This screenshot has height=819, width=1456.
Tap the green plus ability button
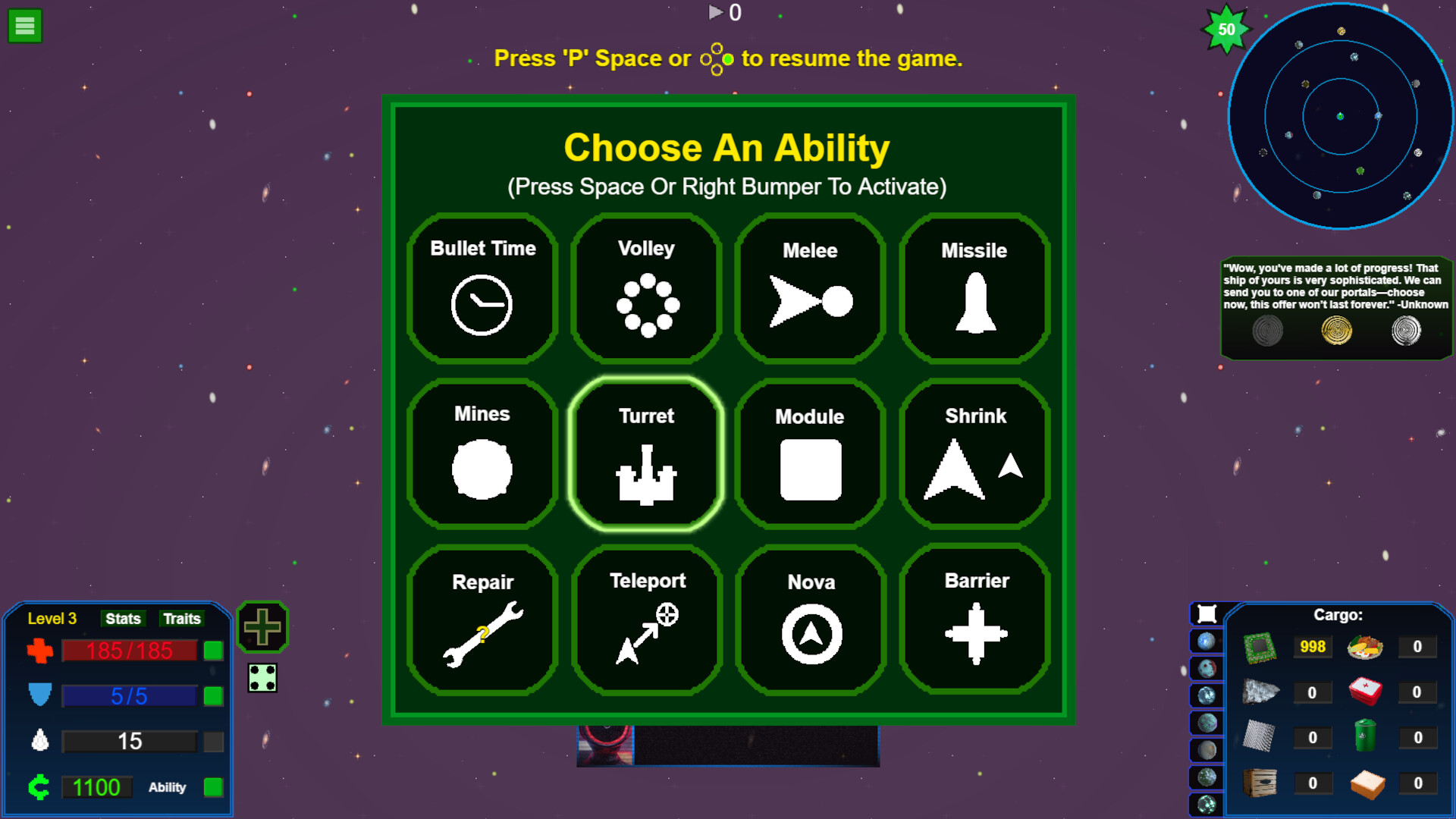click(262, 627)
